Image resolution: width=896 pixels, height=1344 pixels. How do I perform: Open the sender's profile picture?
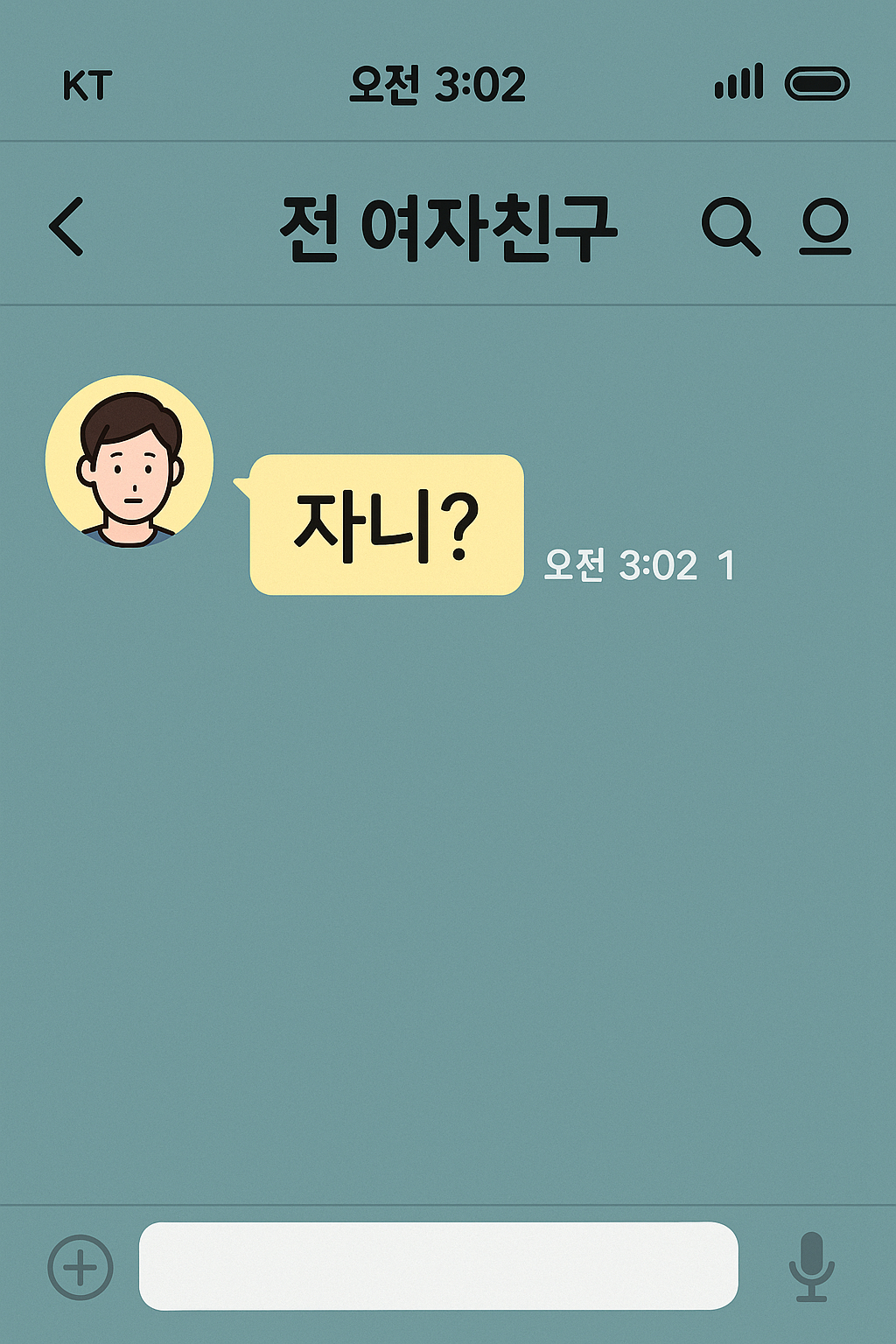click(x=129, y=461)
